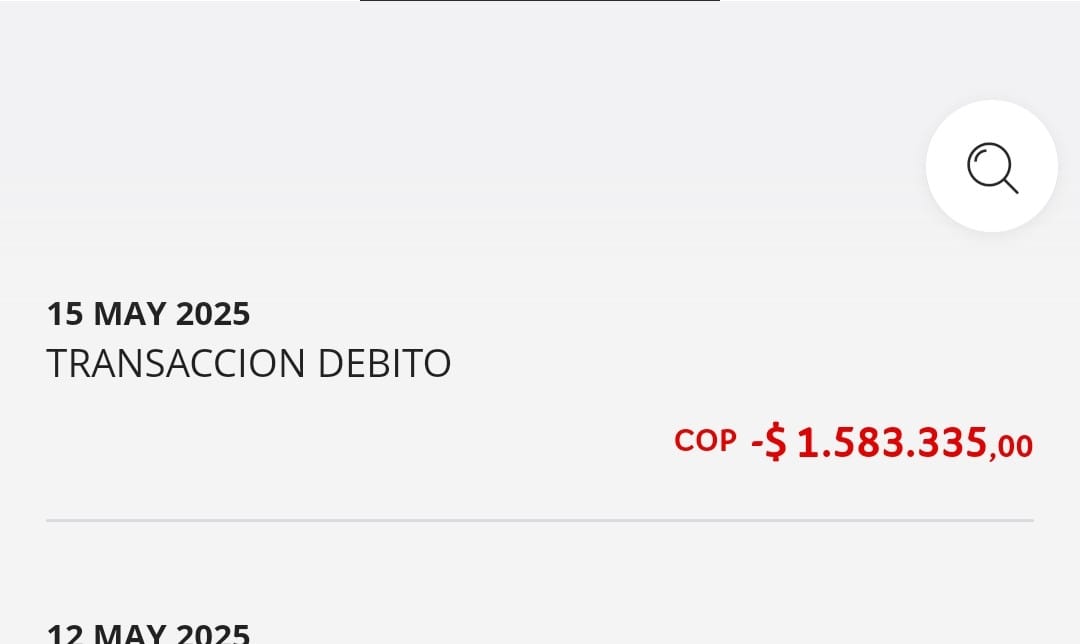Open the transaction search magnifier
This screenshot has width=1080, height=644.
click(x=991, y=167)
